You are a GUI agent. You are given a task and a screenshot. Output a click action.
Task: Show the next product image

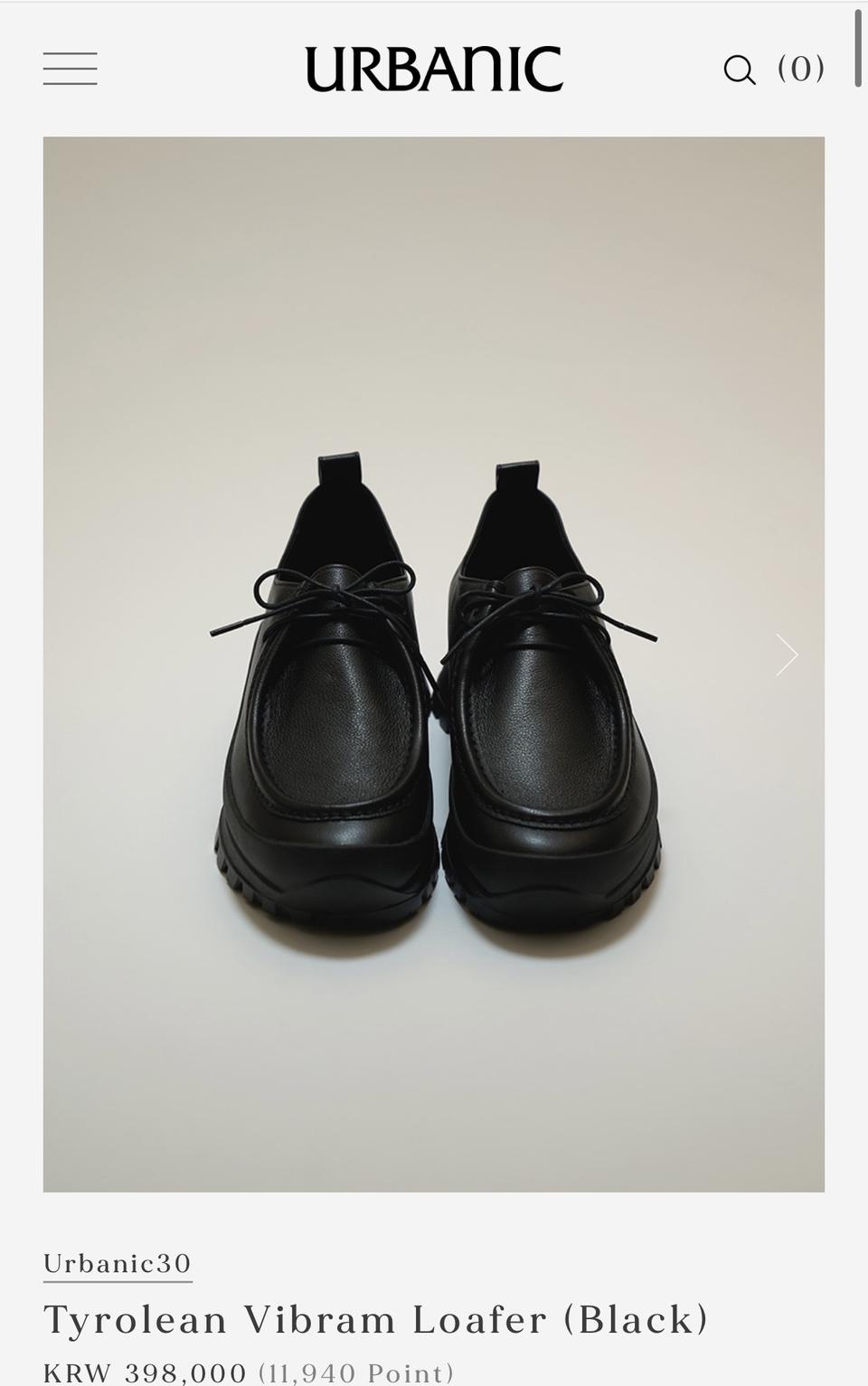(x=787, y=655)
